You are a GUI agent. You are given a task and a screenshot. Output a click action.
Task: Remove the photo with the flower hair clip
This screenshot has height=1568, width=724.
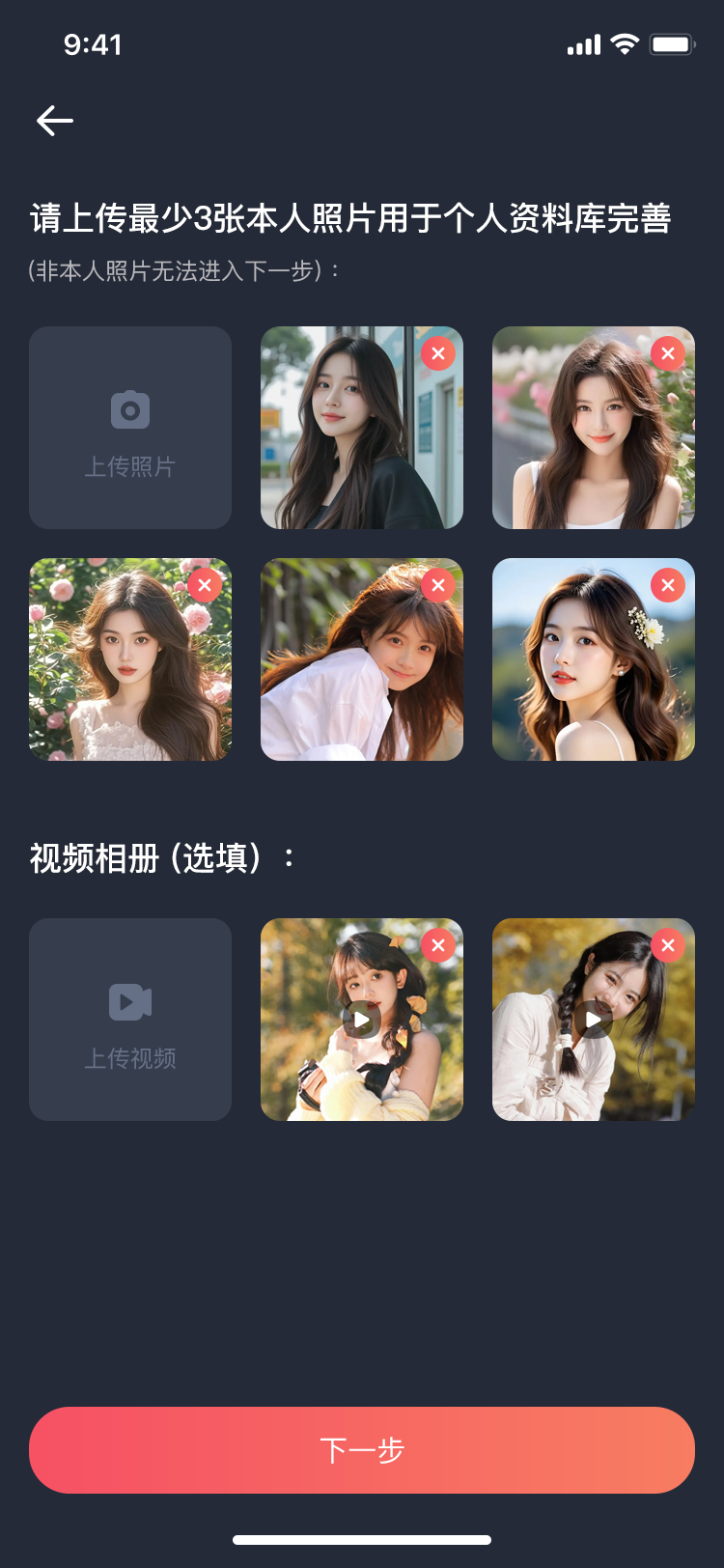click(x=668, y=585)
